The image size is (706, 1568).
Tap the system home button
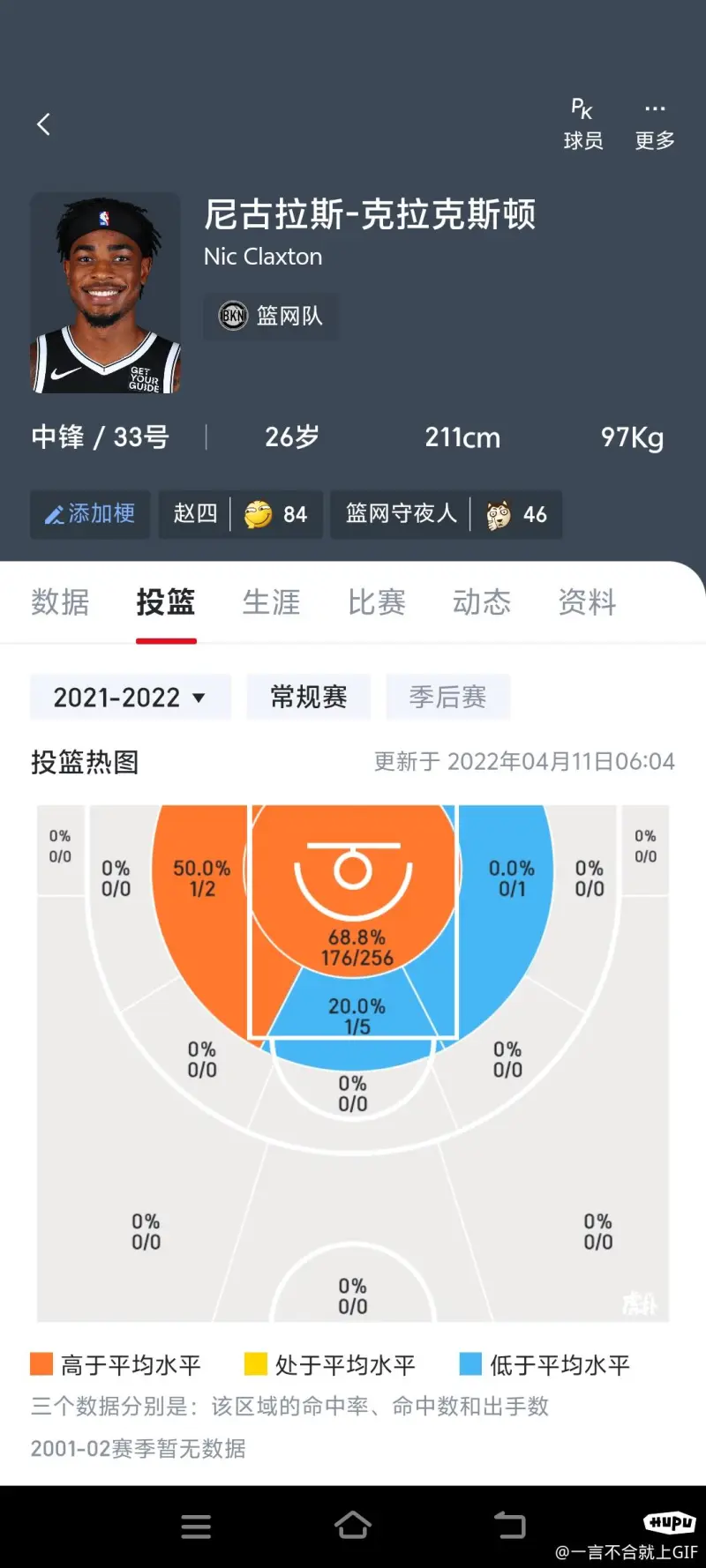coord(352,1526)
